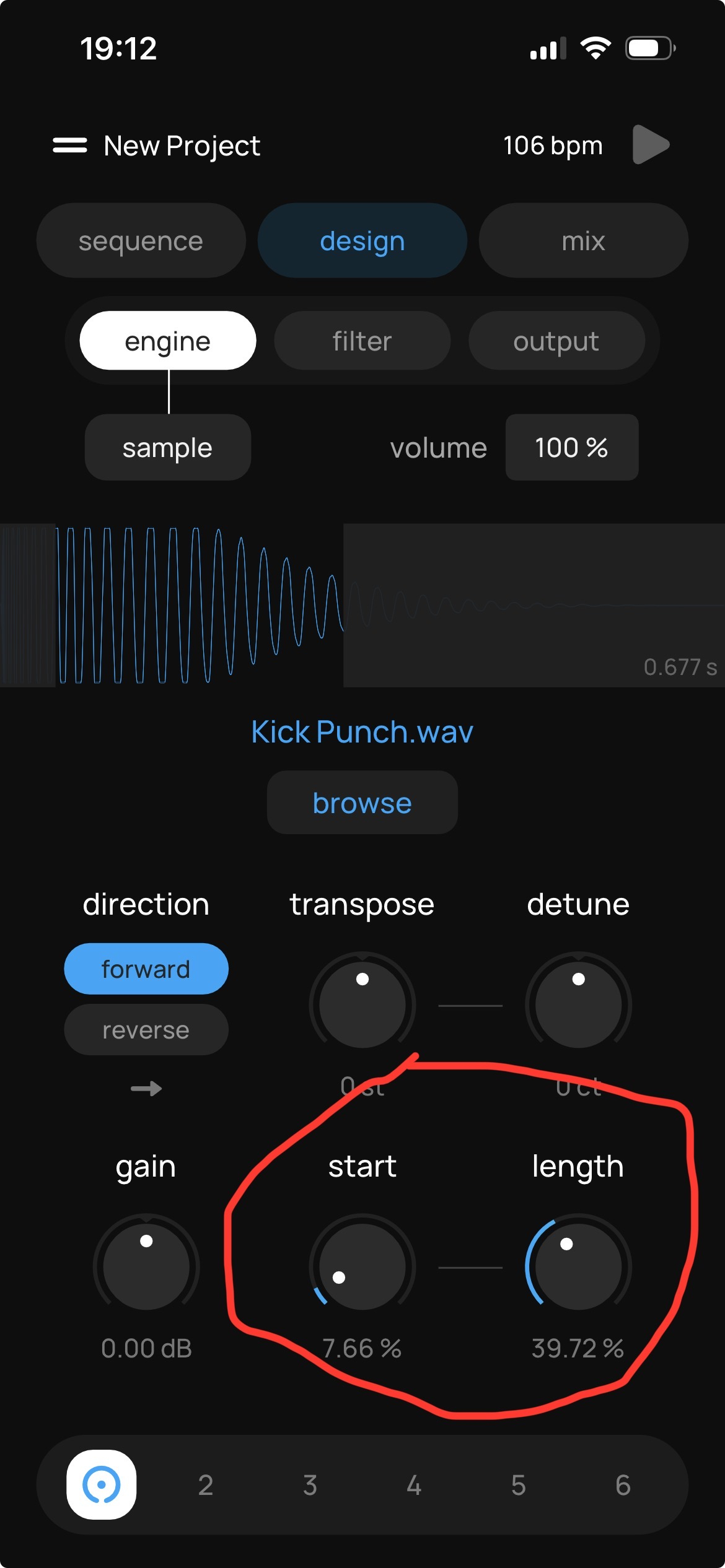This screenshot has width=725, height=1568.
Task: Switch to the mix tab
Action: pyautogui.click(x=583, y=240)
